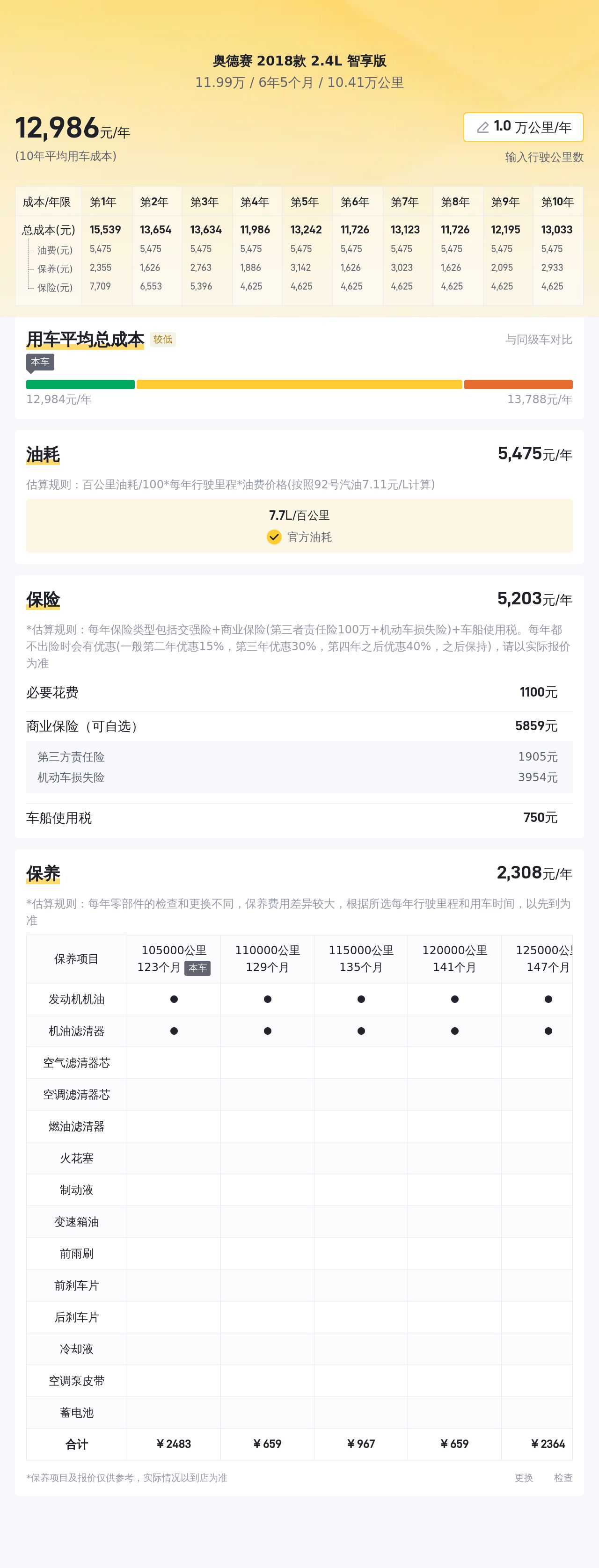Click the green segment of cost comparison bar

tap(80, 384)
